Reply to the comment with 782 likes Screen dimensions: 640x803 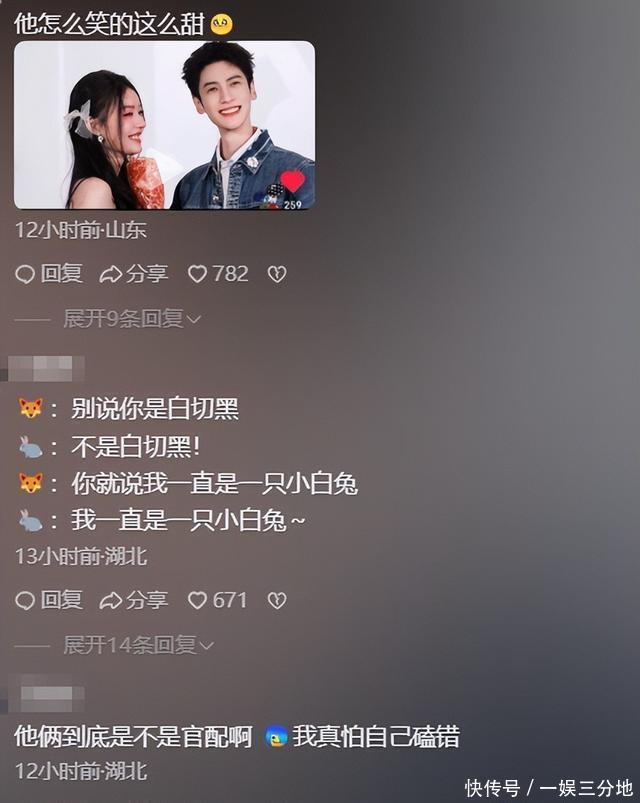coord(49,274)
